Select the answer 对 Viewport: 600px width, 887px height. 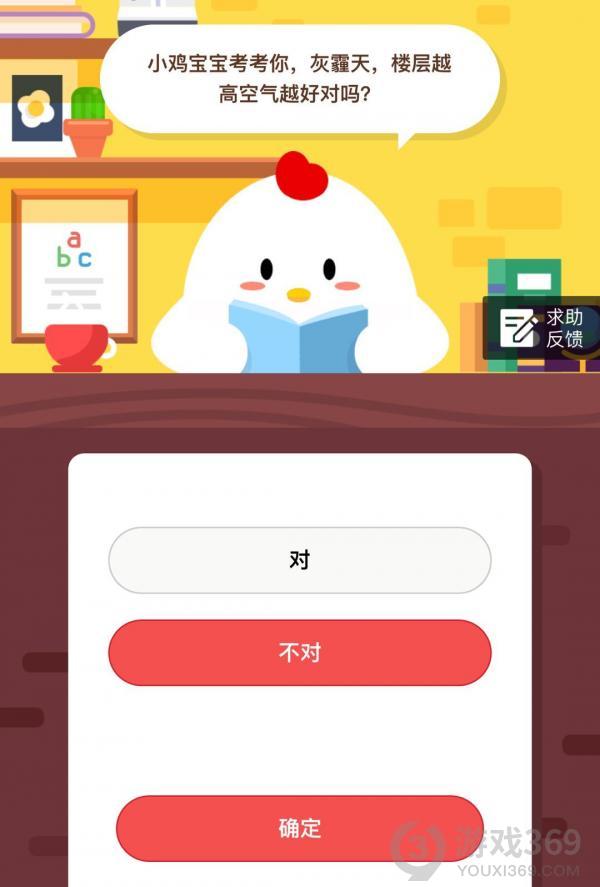click(299, 560)
